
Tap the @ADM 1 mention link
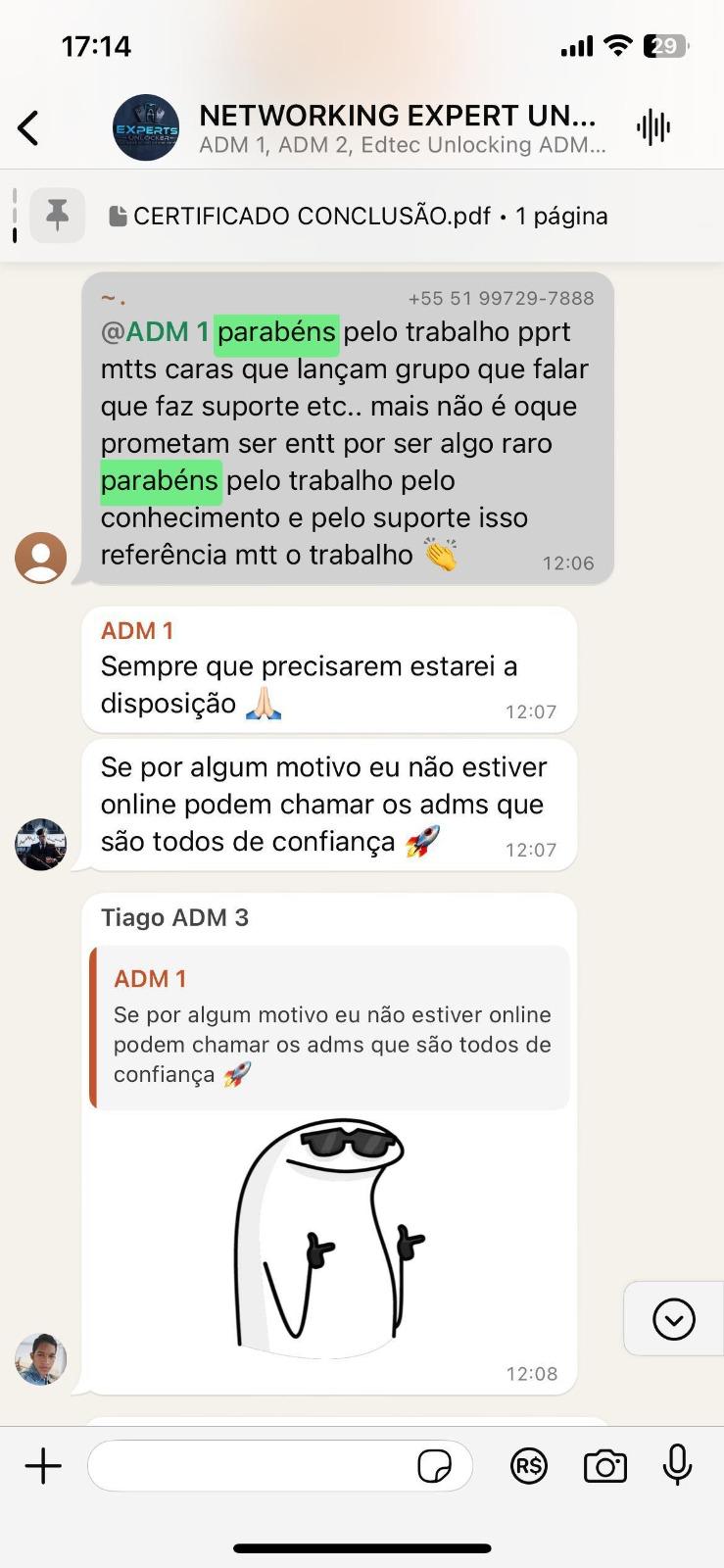pos(155,332)
